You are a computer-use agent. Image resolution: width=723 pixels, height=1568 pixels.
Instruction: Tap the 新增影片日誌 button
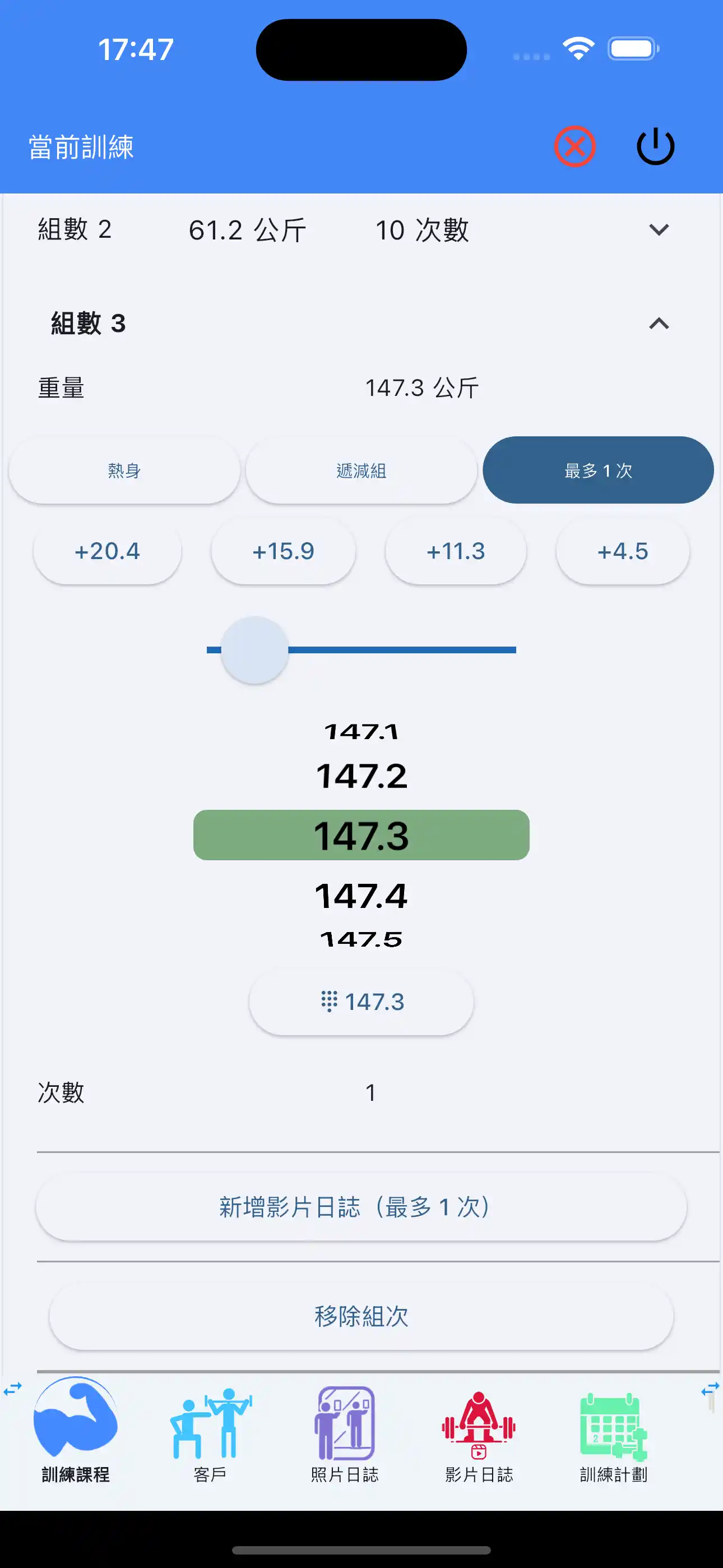pos(360,1207)
